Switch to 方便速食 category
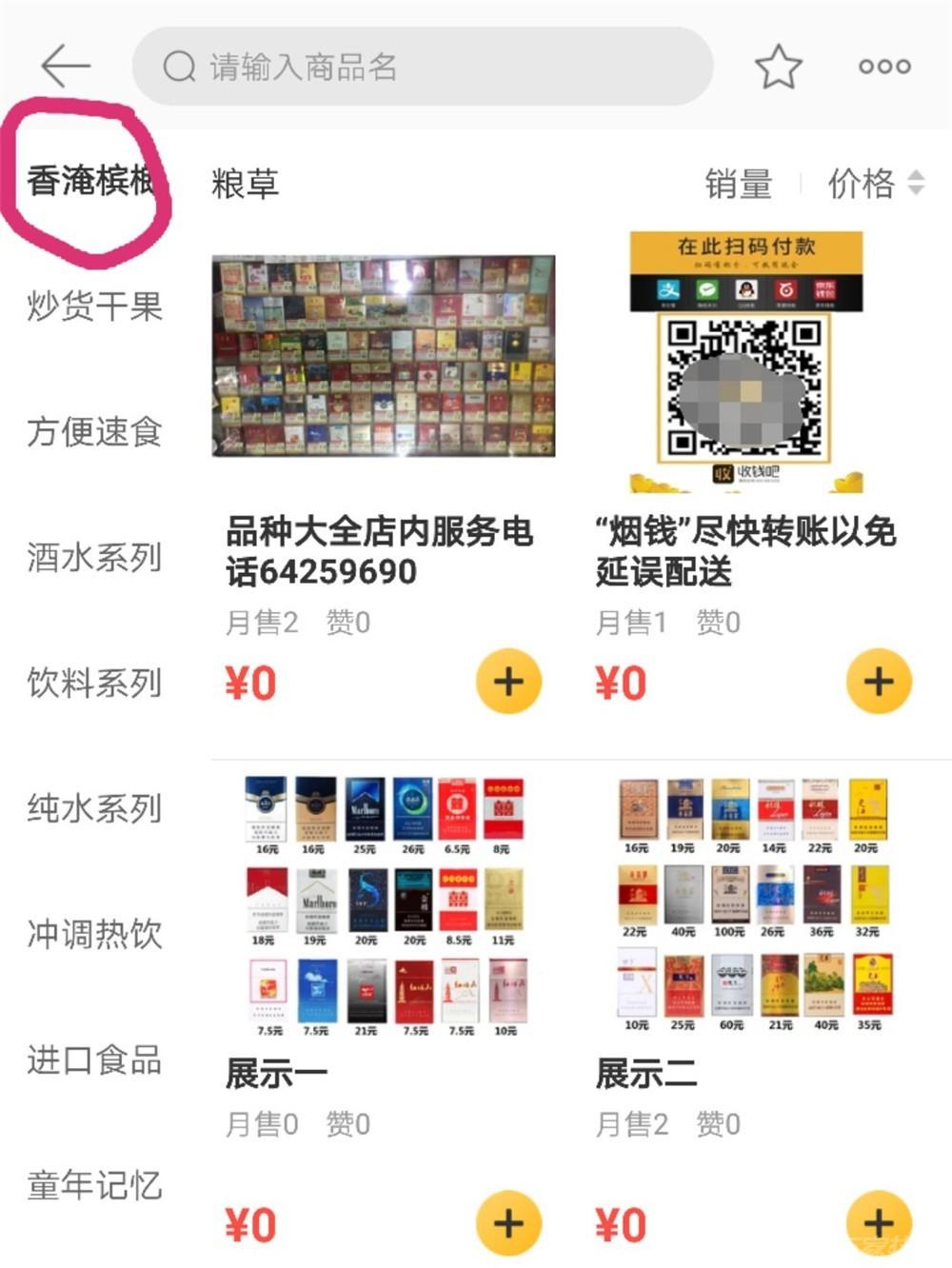This screenshot has width=952, height=1268. (x=94, y=432)
